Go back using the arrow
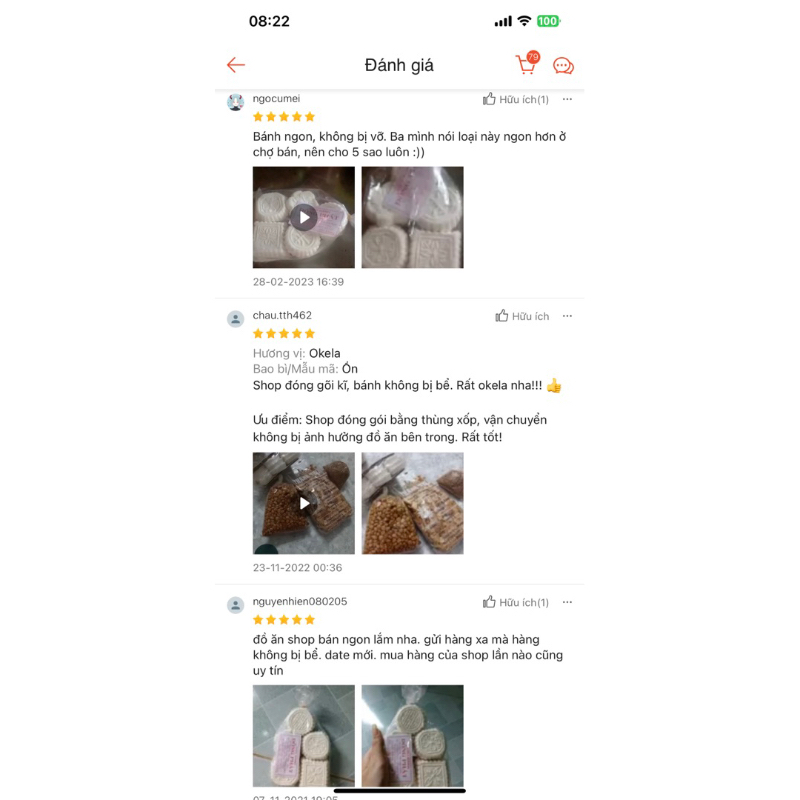 (236, 65)
